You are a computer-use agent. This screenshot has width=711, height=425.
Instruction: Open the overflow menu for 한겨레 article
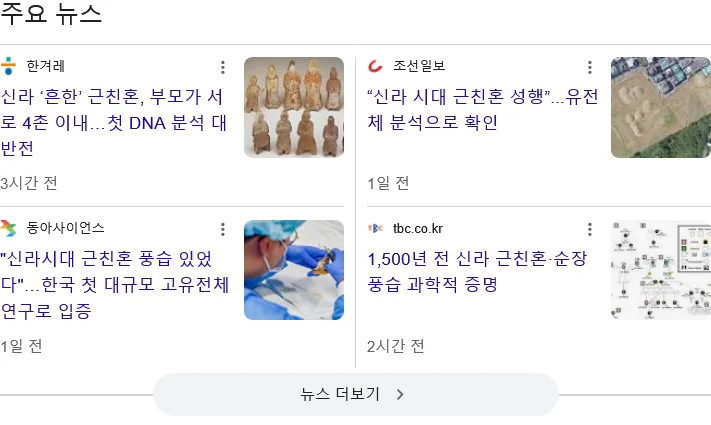(223, 68)
